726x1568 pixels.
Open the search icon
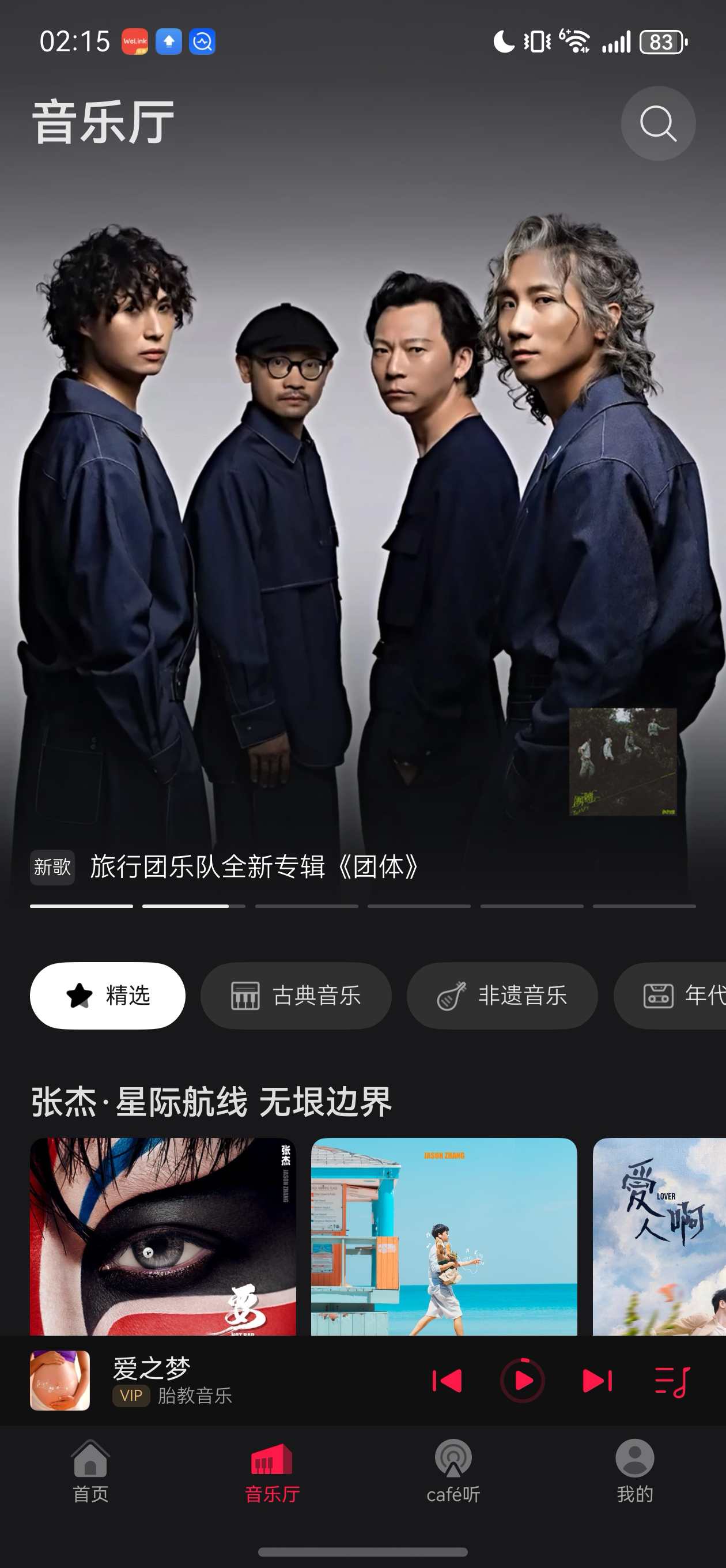(657, 123)
